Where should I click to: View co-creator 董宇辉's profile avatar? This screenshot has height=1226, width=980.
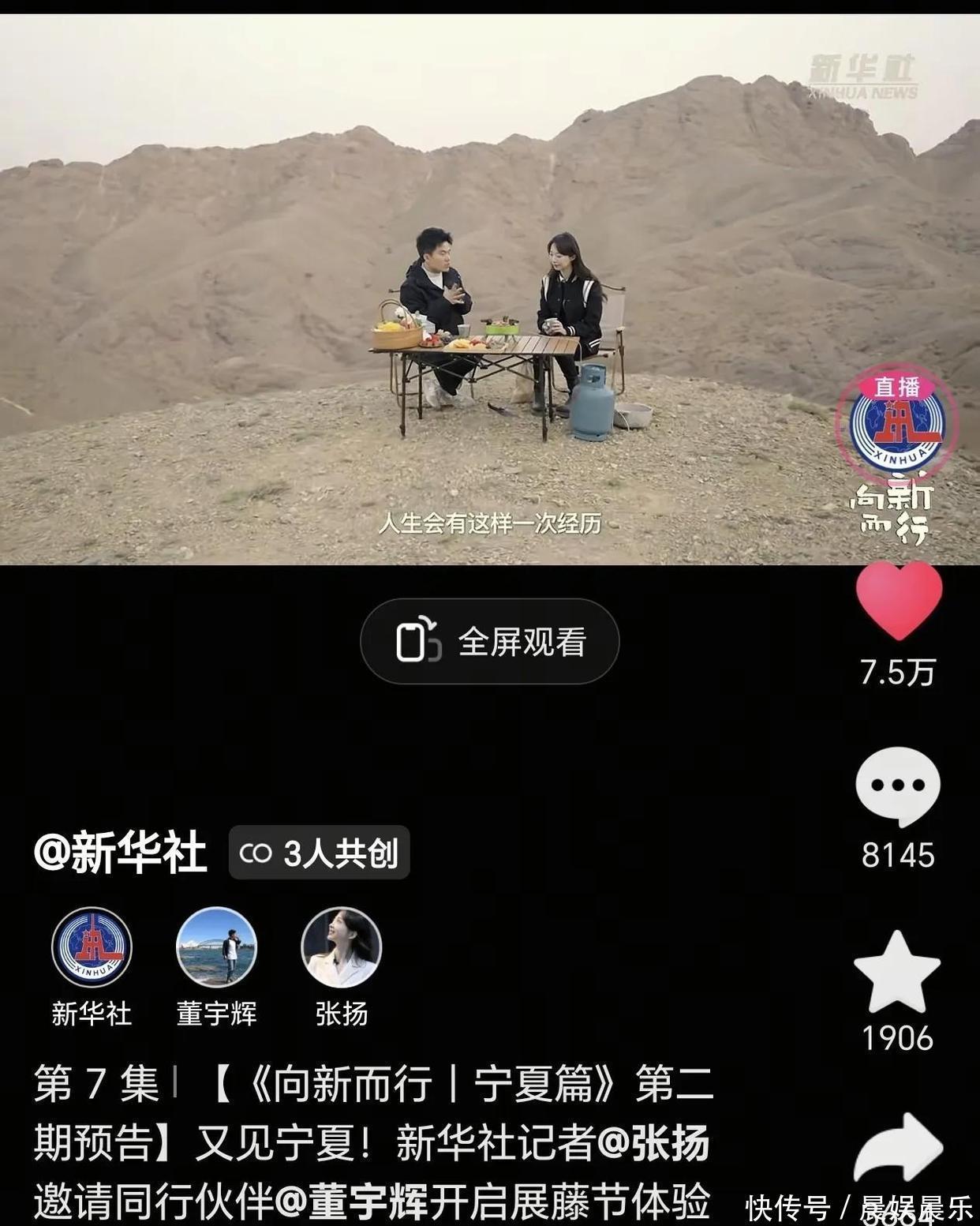coord(216,947)
